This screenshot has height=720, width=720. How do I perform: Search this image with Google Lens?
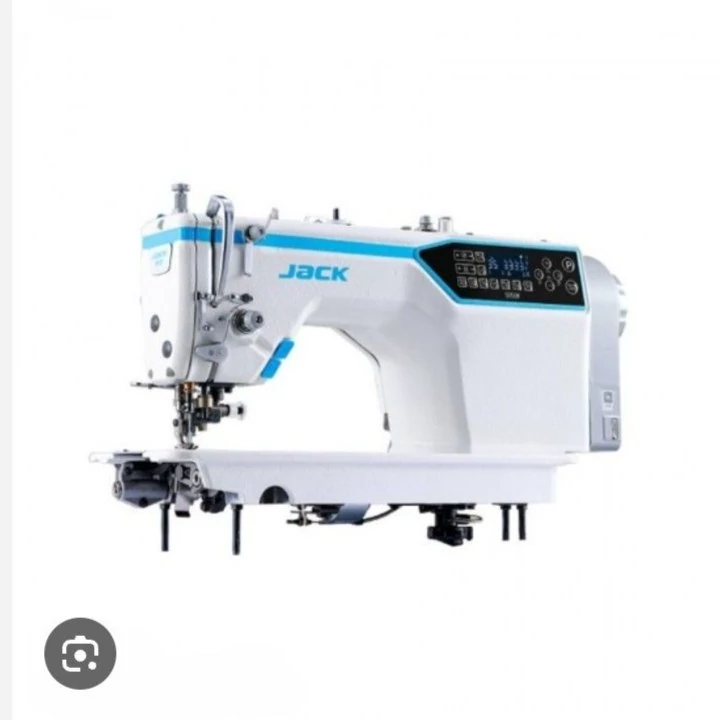[x=80, y=653]
